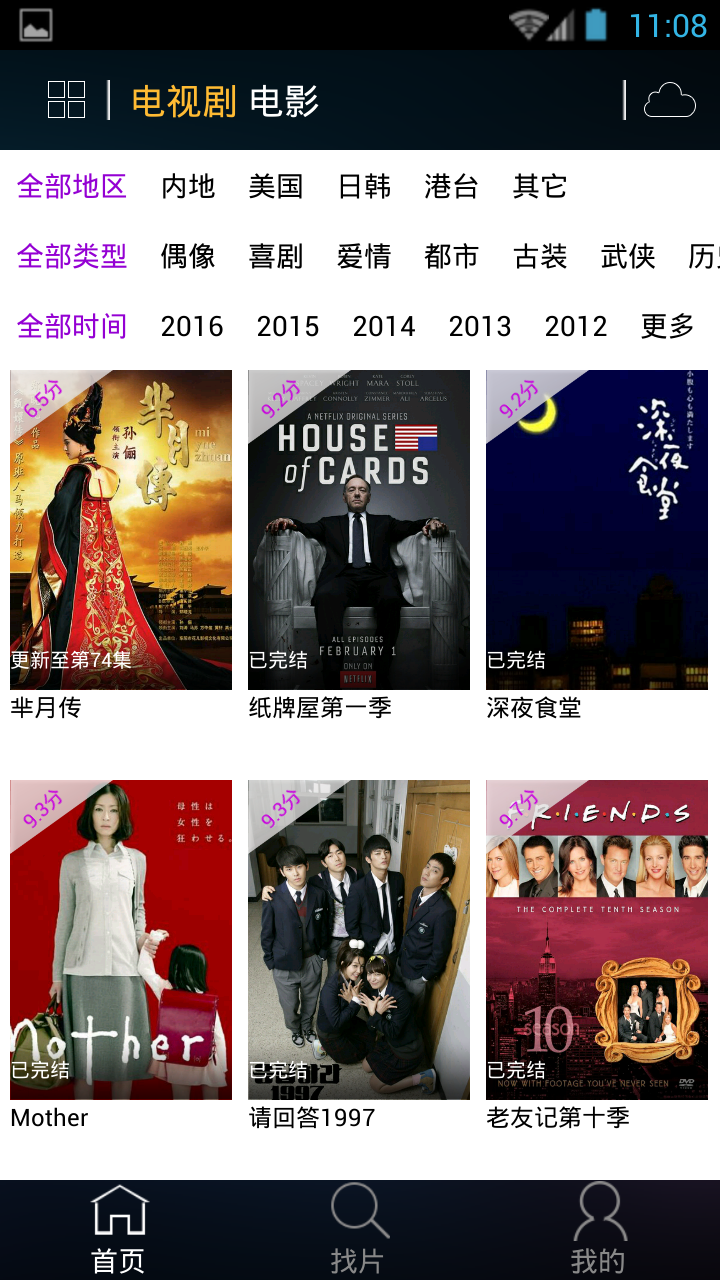
Task: Open 请回答1997 details
Action: coord(359,940)
